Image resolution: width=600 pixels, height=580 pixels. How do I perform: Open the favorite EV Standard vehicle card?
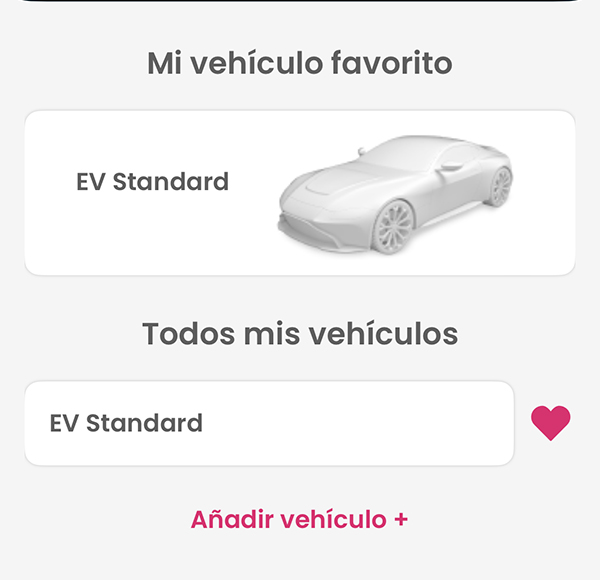coord(300,192)
